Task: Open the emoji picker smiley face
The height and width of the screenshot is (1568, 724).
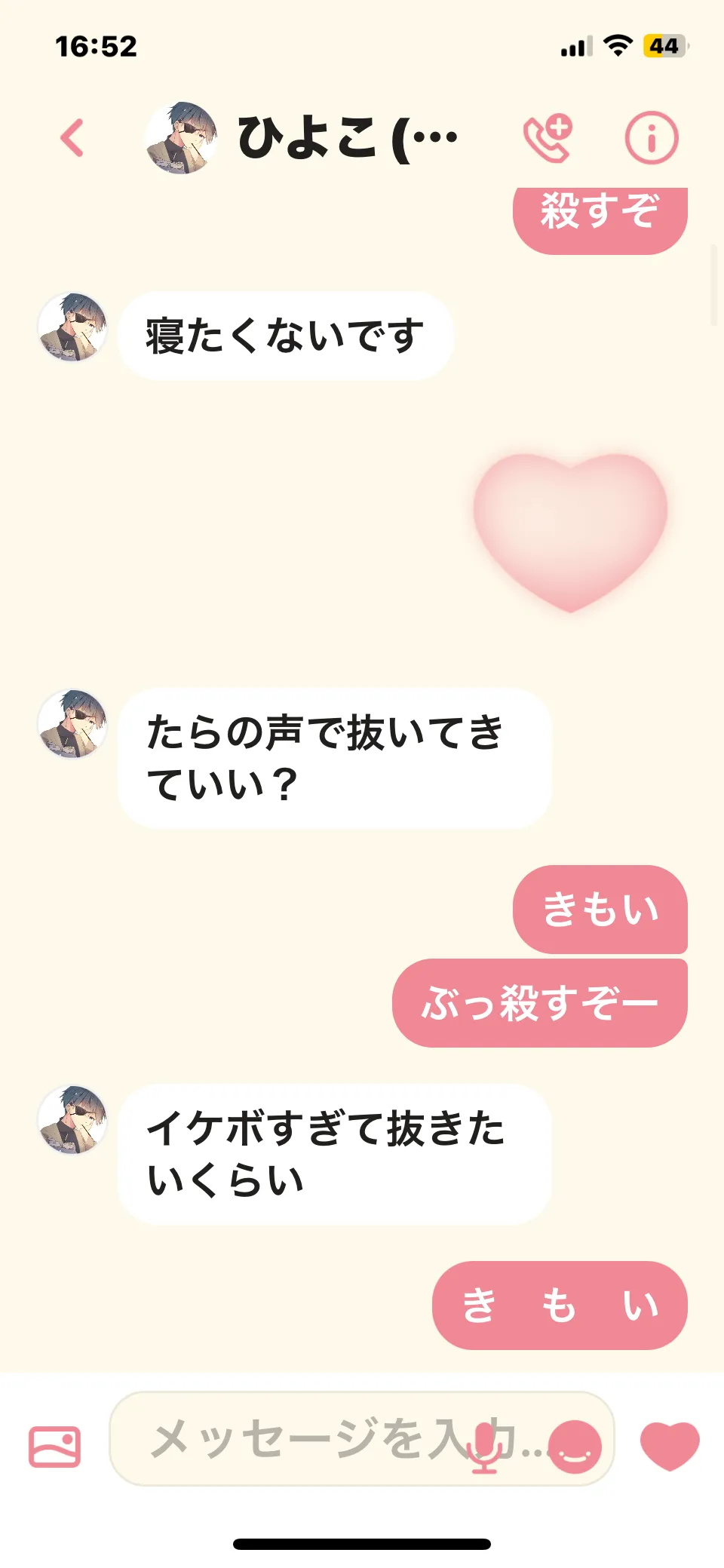Action: [575, 1446]
